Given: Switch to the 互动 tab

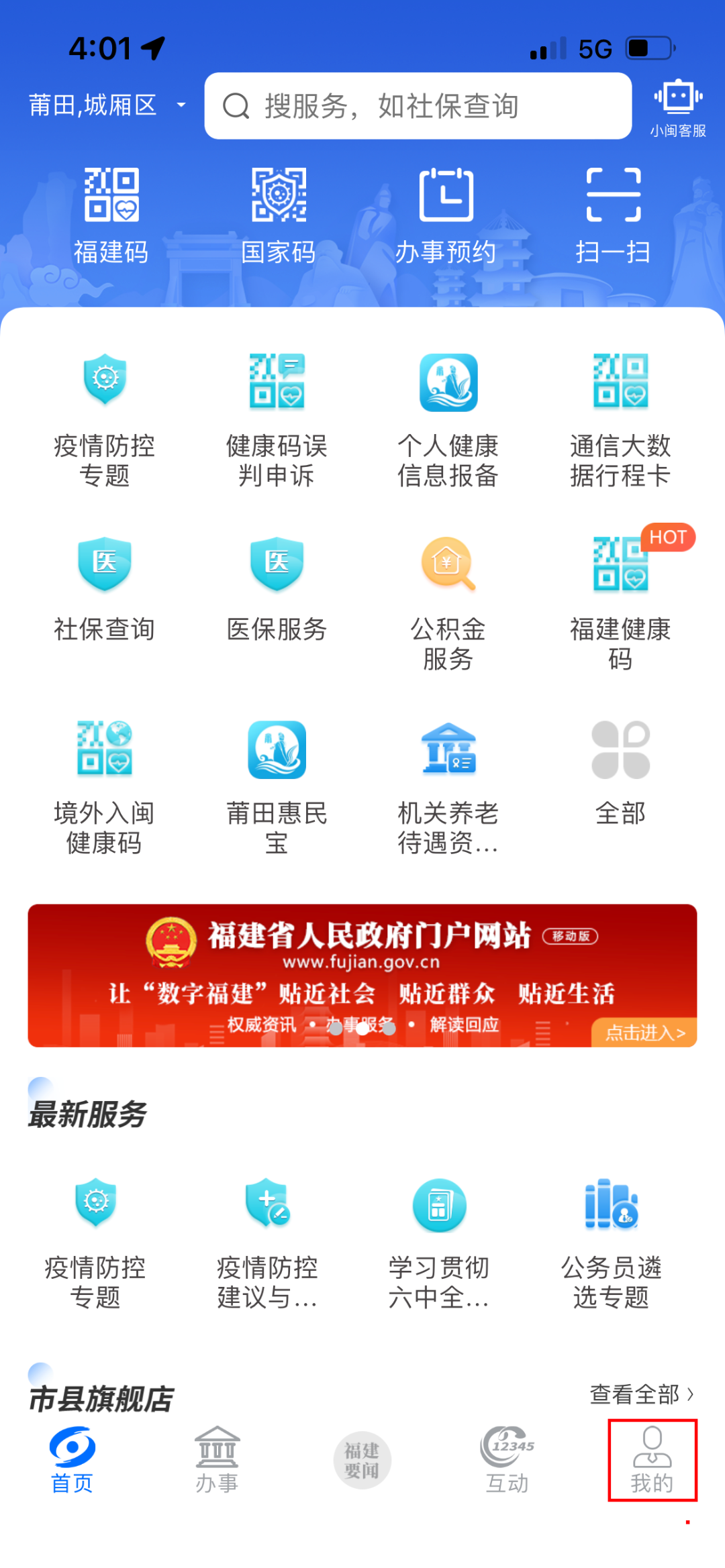Looking at the screenshot, I should pos(507,1460).
